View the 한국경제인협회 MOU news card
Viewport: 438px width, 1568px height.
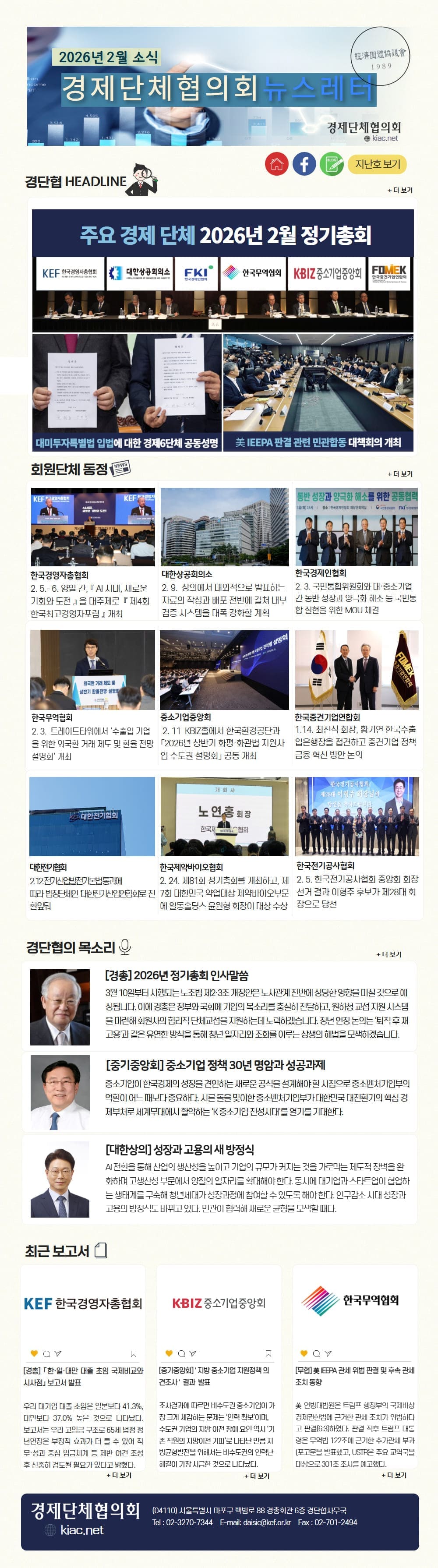pyautogui.click(x=357, y=551)
